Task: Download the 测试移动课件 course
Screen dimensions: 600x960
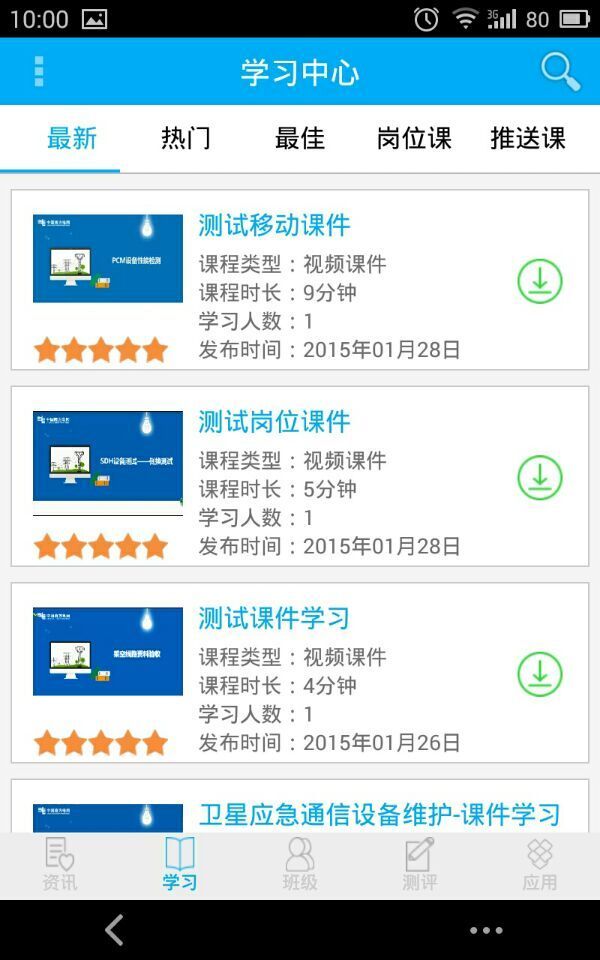Action: pyautogui.click(x=540, y=282)
